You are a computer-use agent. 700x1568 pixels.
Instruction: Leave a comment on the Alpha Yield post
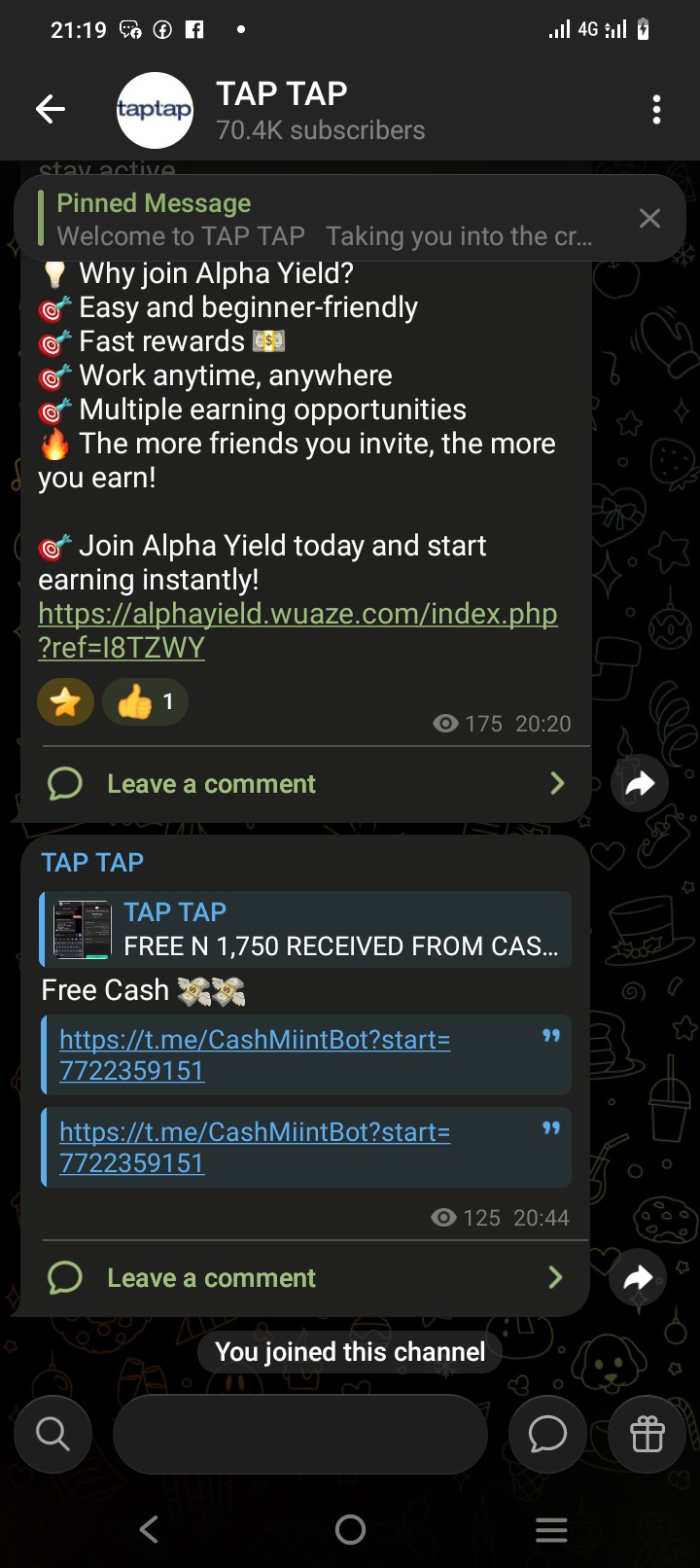211,784
